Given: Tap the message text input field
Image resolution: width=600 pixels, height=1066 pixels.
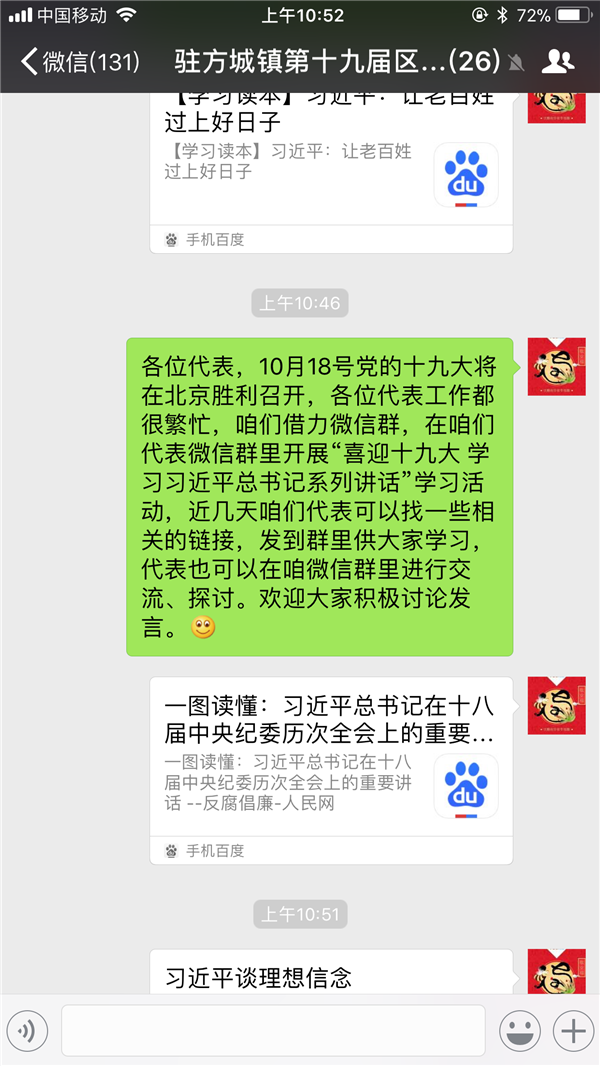Looking at the screenshot, I should (272, 1029).
